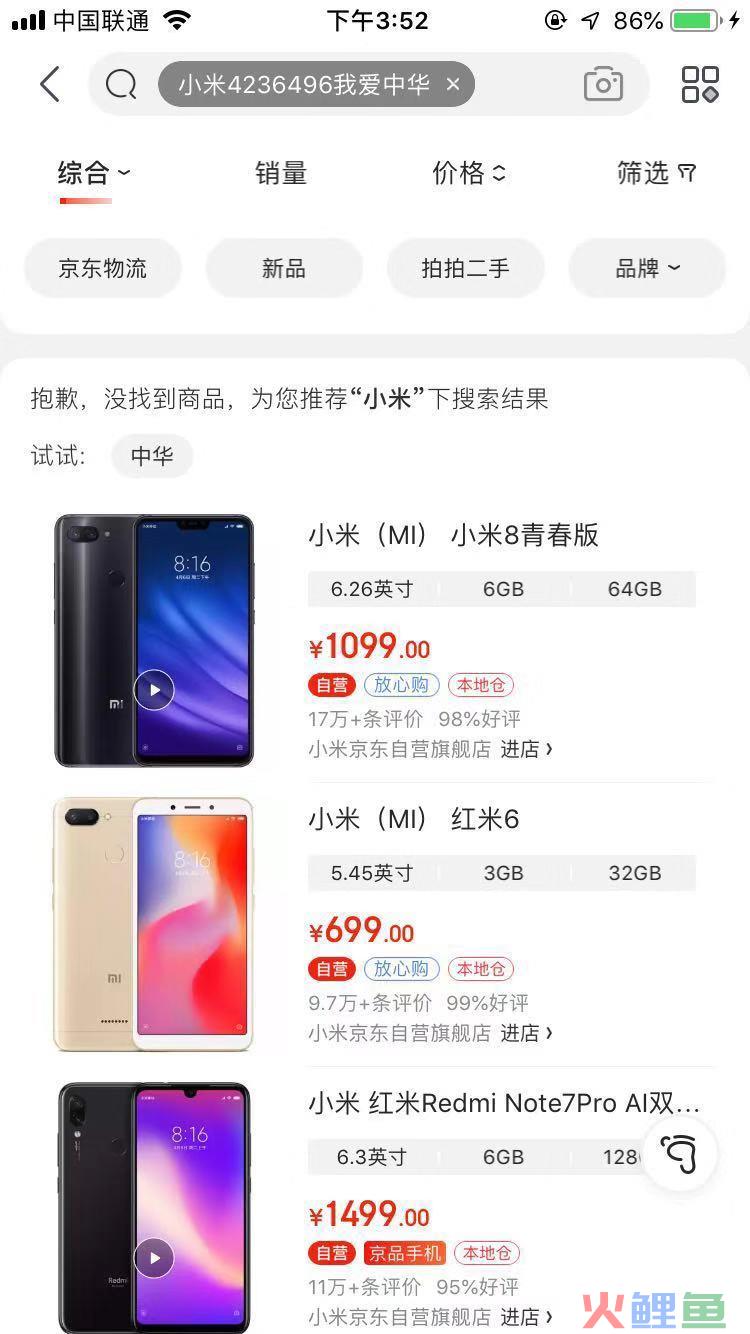Sort results by 销量
Viewport: 750px width, 1334px height.
(x=281, y=173)
